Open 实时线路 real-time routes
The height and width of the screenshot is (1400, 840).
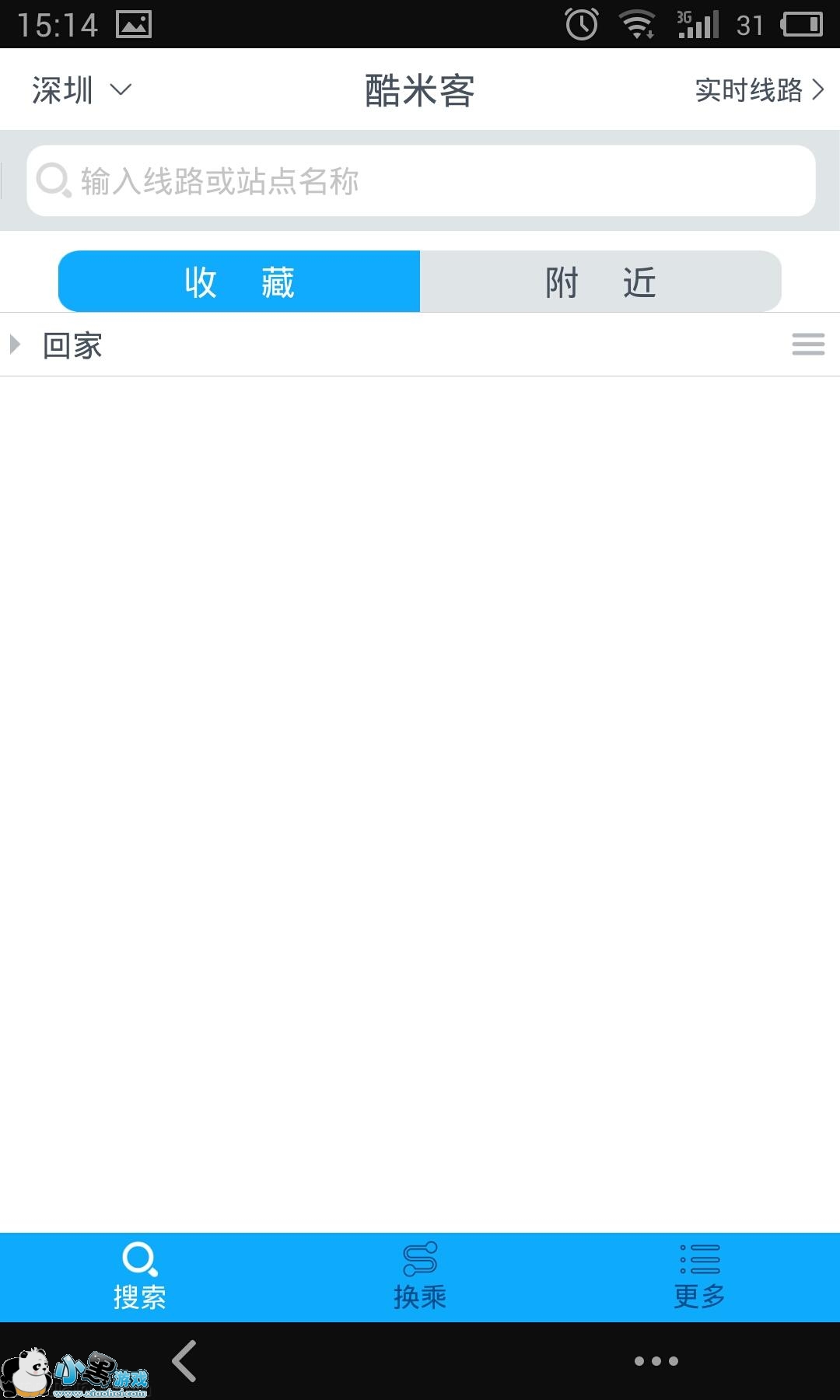760,90
